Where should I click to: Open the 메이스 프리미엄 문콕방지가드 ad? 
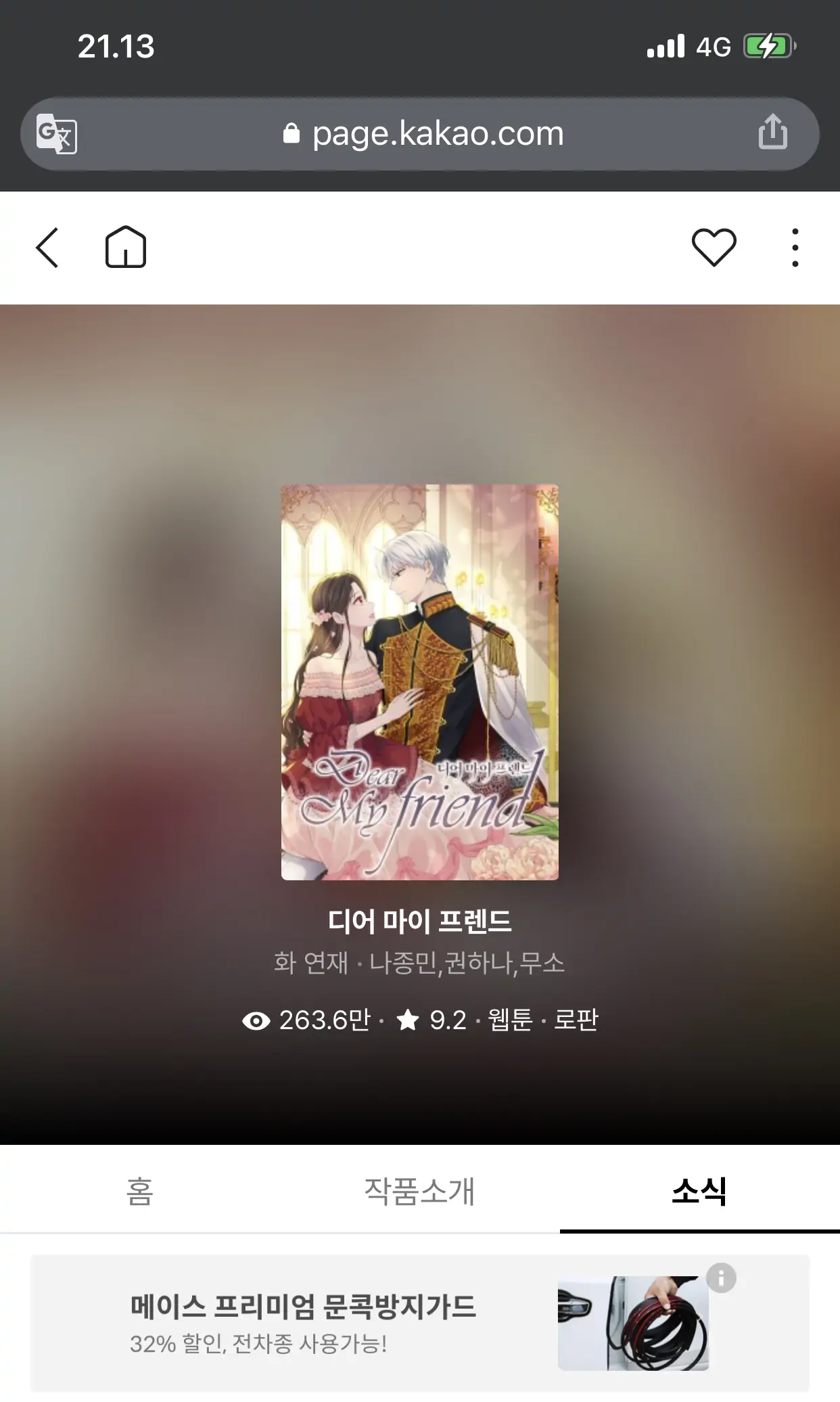tap(304, 1322)
